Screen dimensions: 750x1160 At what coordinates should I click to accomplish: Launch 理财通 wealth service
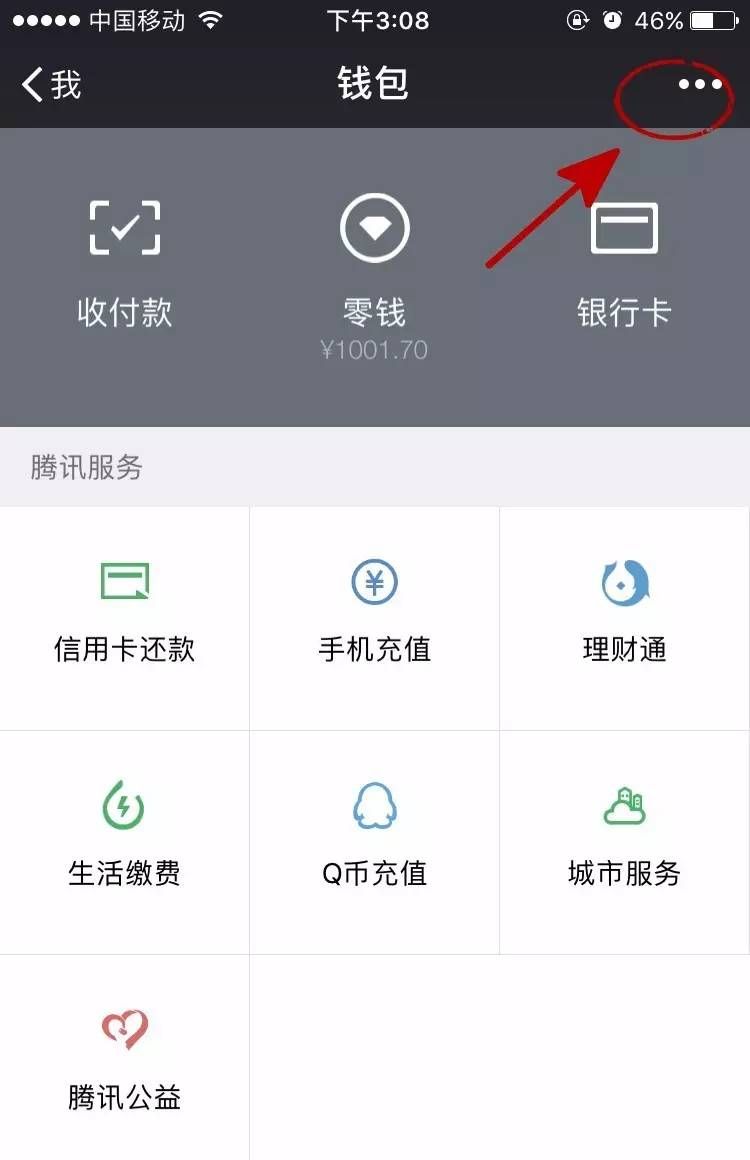pos(624,615)
